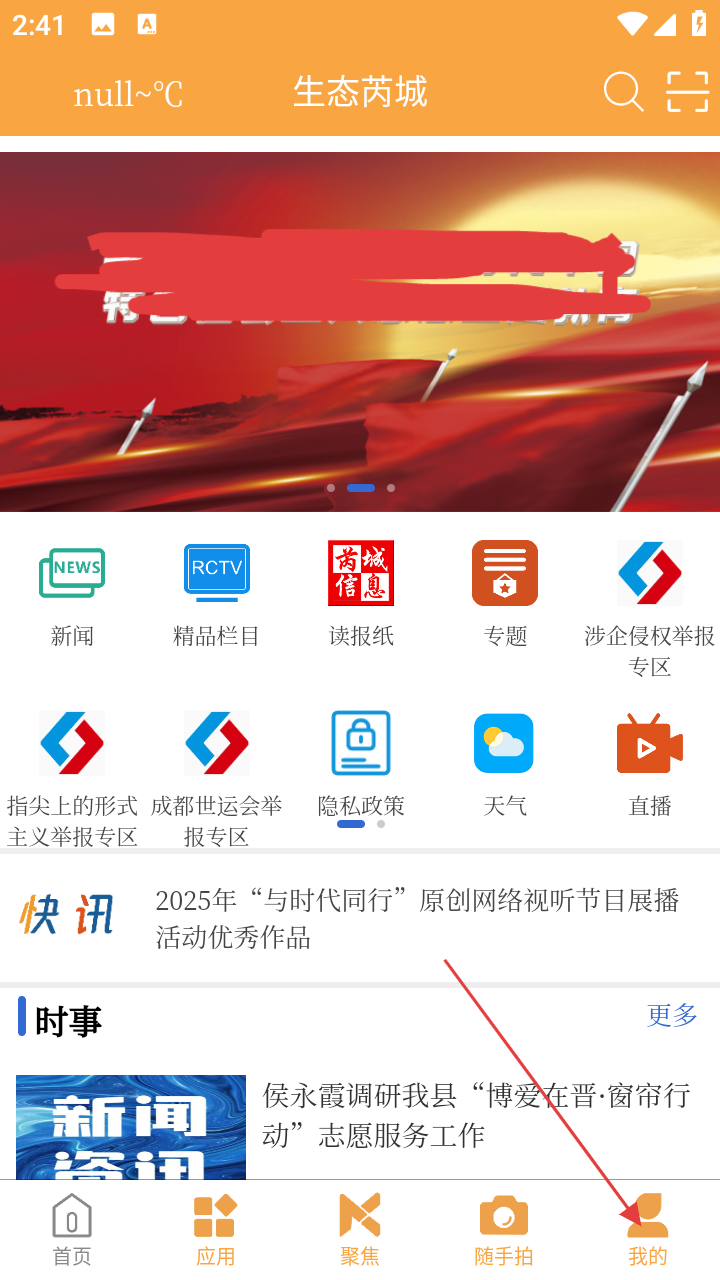Viewport: 720px width, 1280px height.
Task: Open the 天气 weather shortcut
Action: point(504,762)
